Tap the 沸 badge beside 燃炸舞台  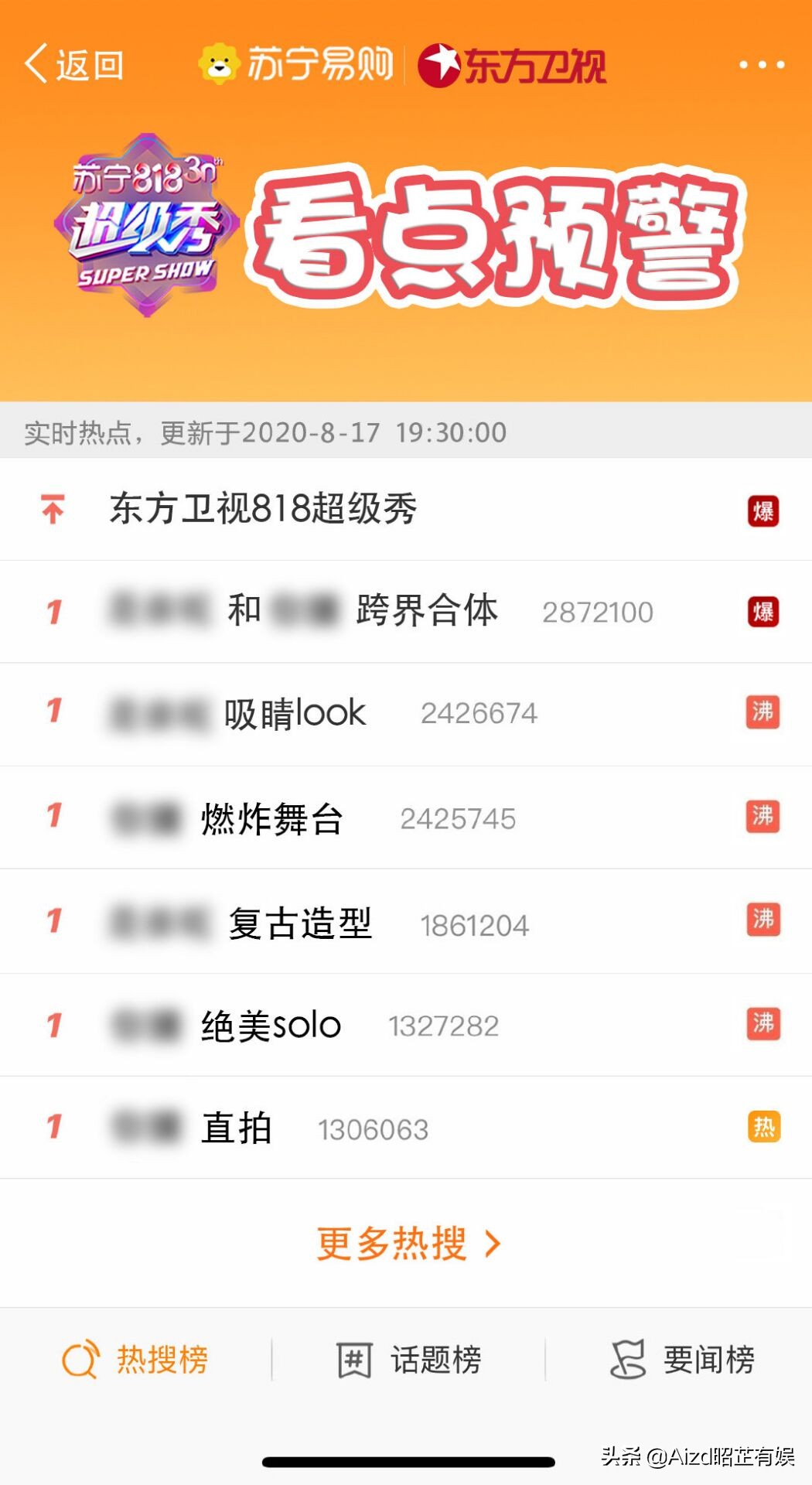point(762,818)
